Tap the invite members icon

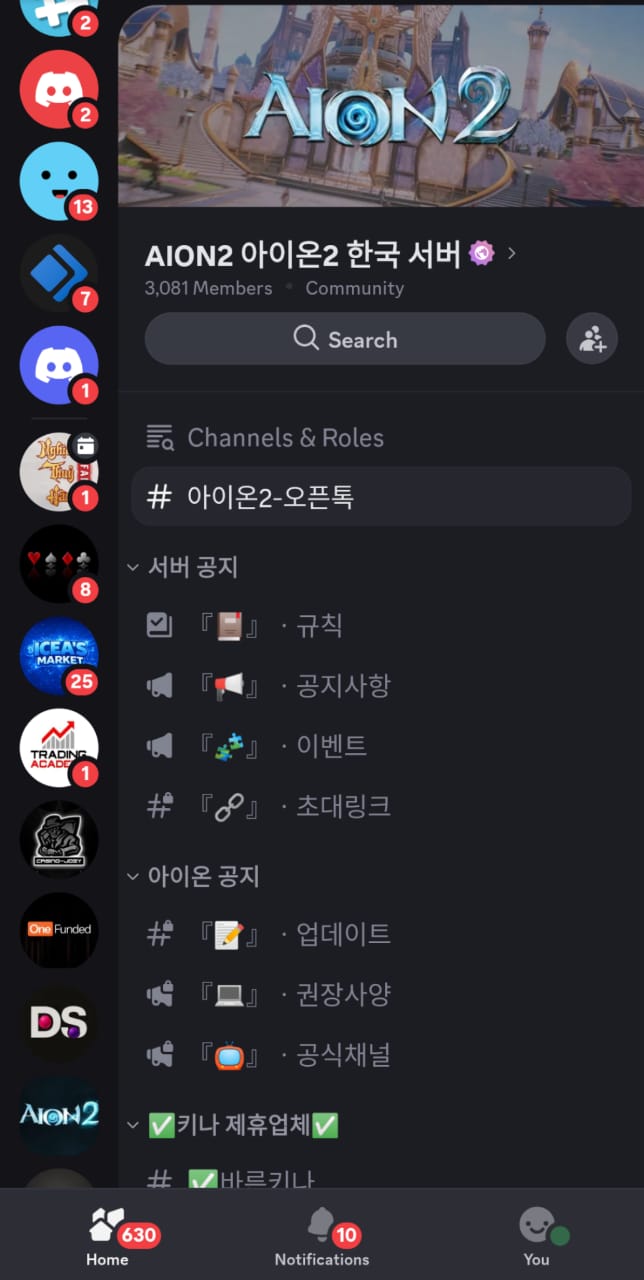point(592,339)
